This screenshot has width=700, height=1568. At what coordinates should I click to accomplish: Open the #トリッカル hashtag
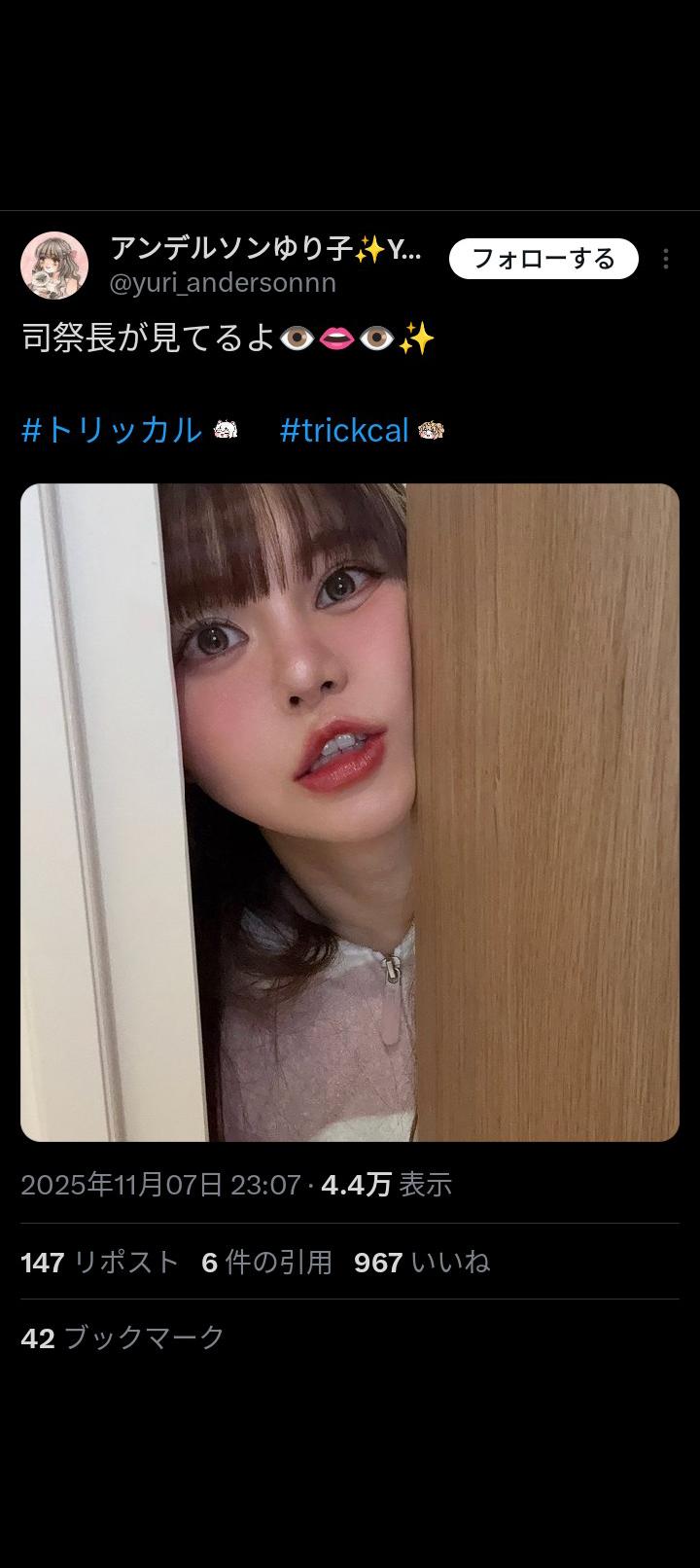pos(112,430)
